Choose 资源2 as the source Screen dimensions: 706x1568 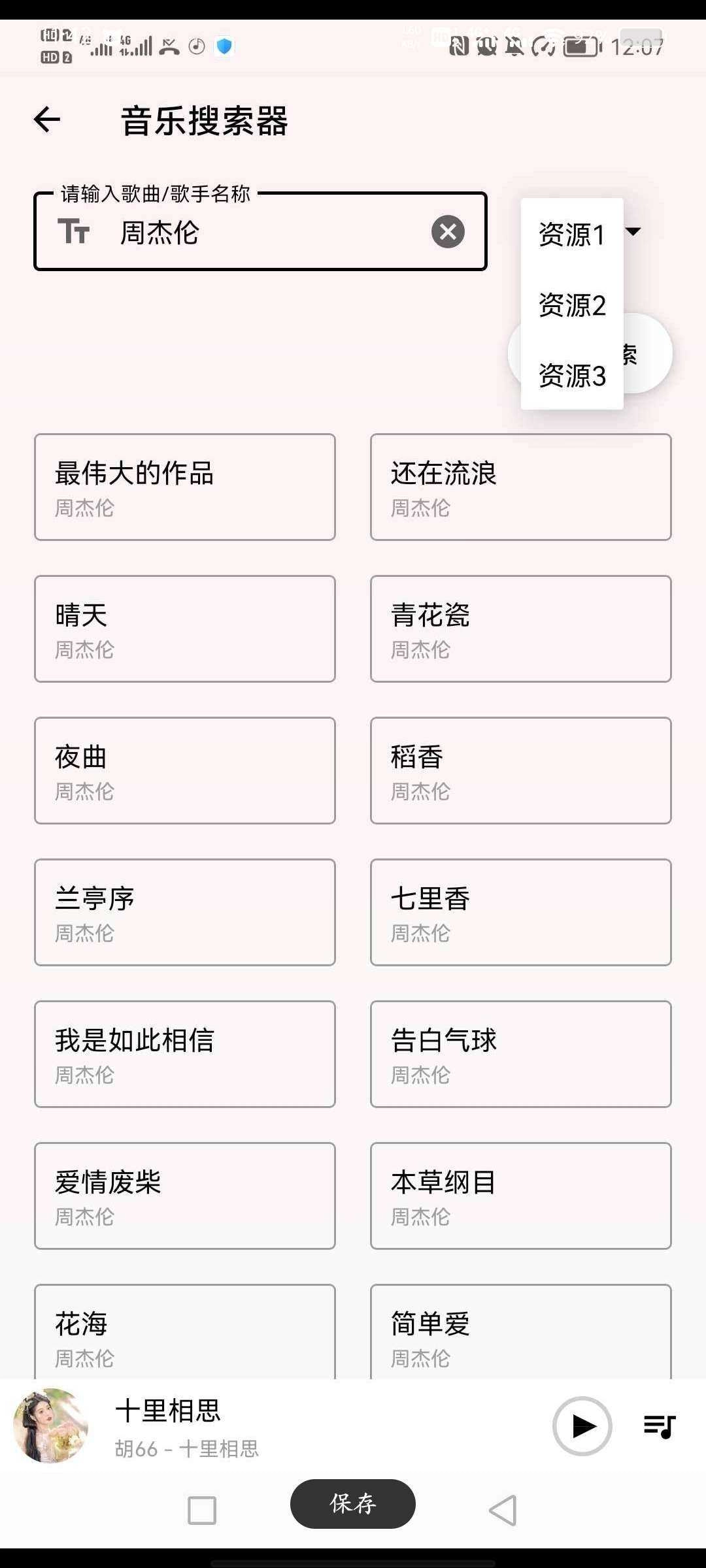pyautogui.click(x=571, y=305)
